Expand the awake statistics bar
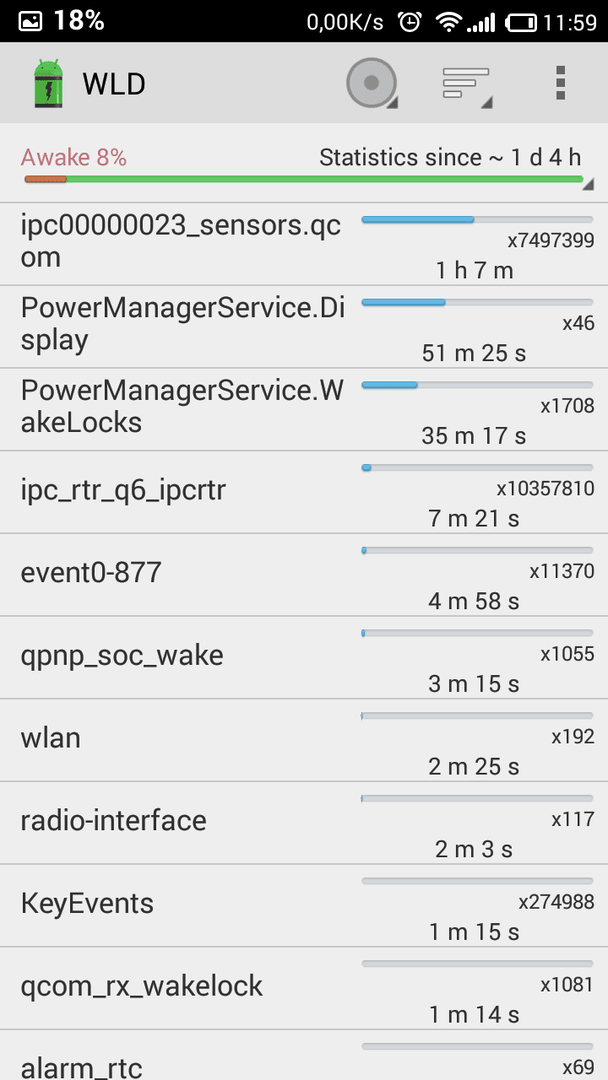Screen dimensions: 608x1080 304,165
